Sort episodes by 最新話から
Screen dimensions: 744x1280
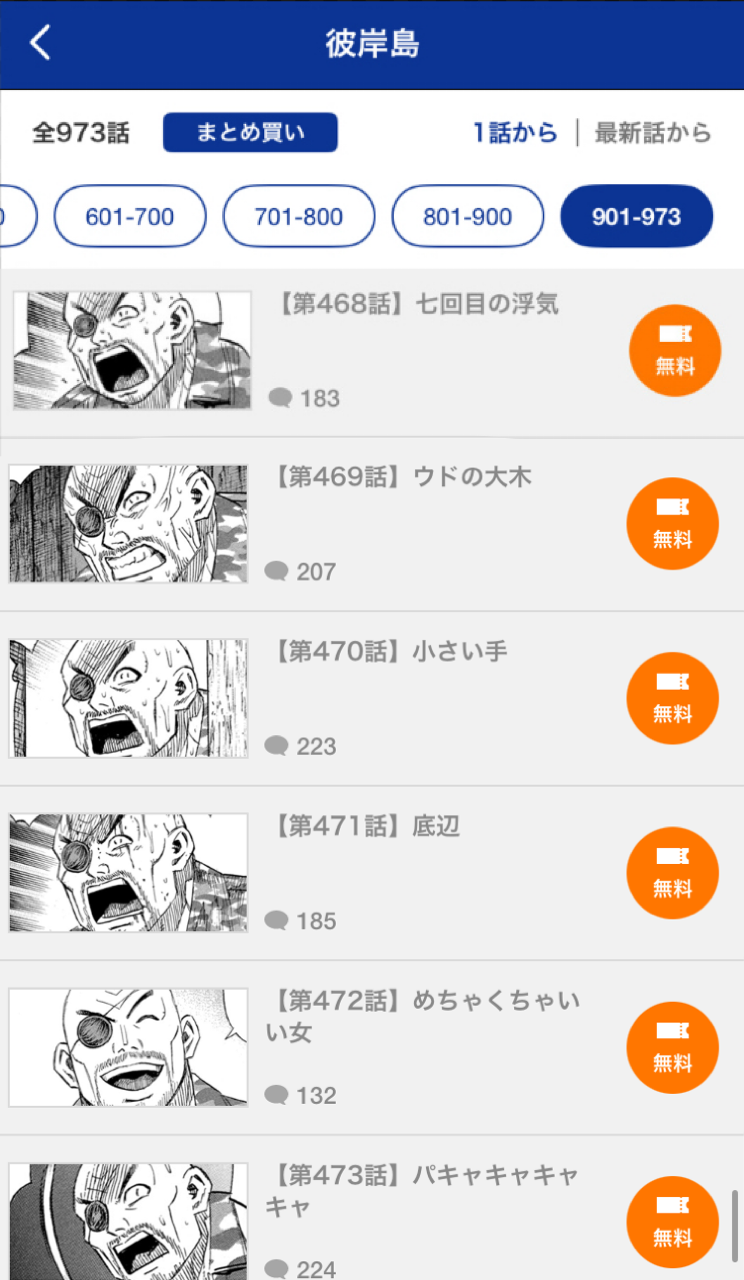[653, 132]
